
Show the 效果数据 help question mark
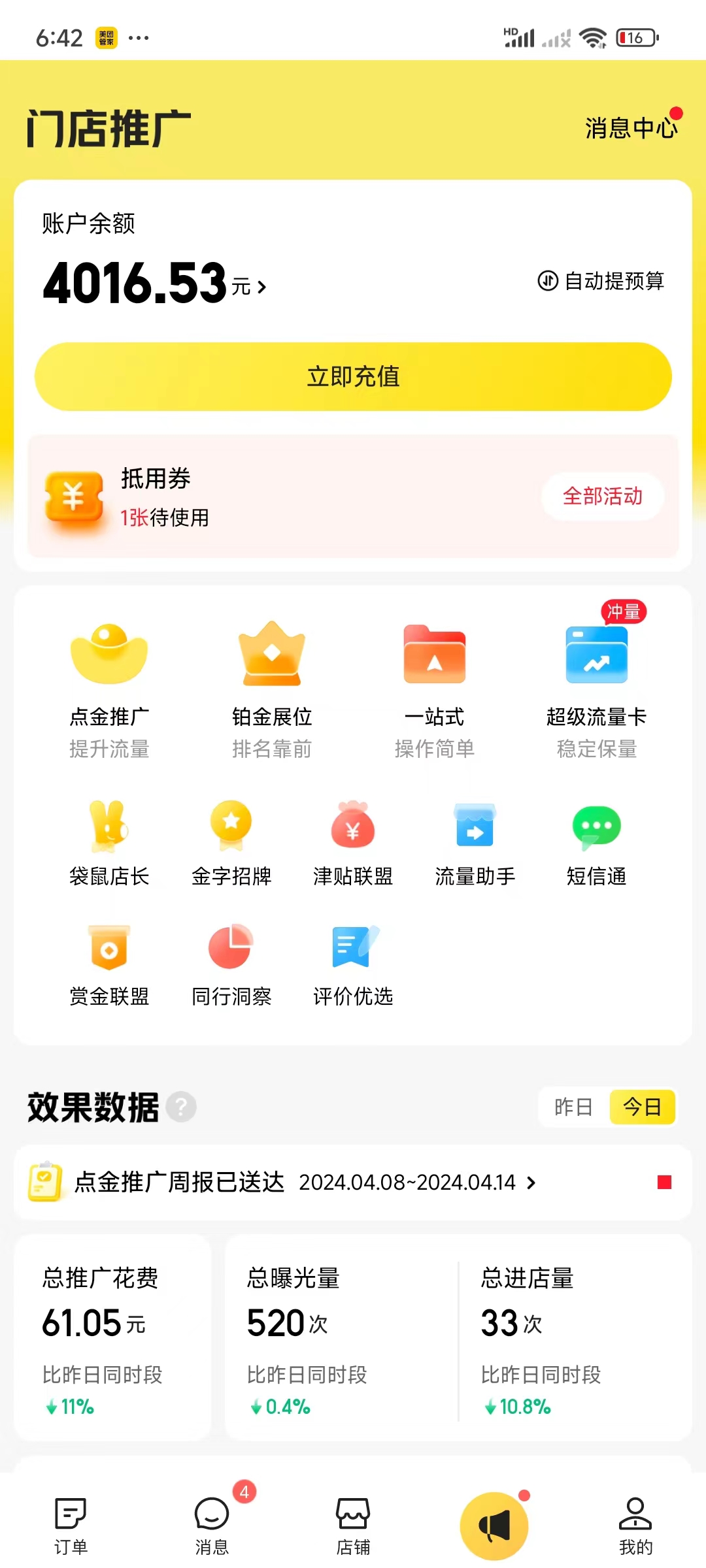(181, 1107)
